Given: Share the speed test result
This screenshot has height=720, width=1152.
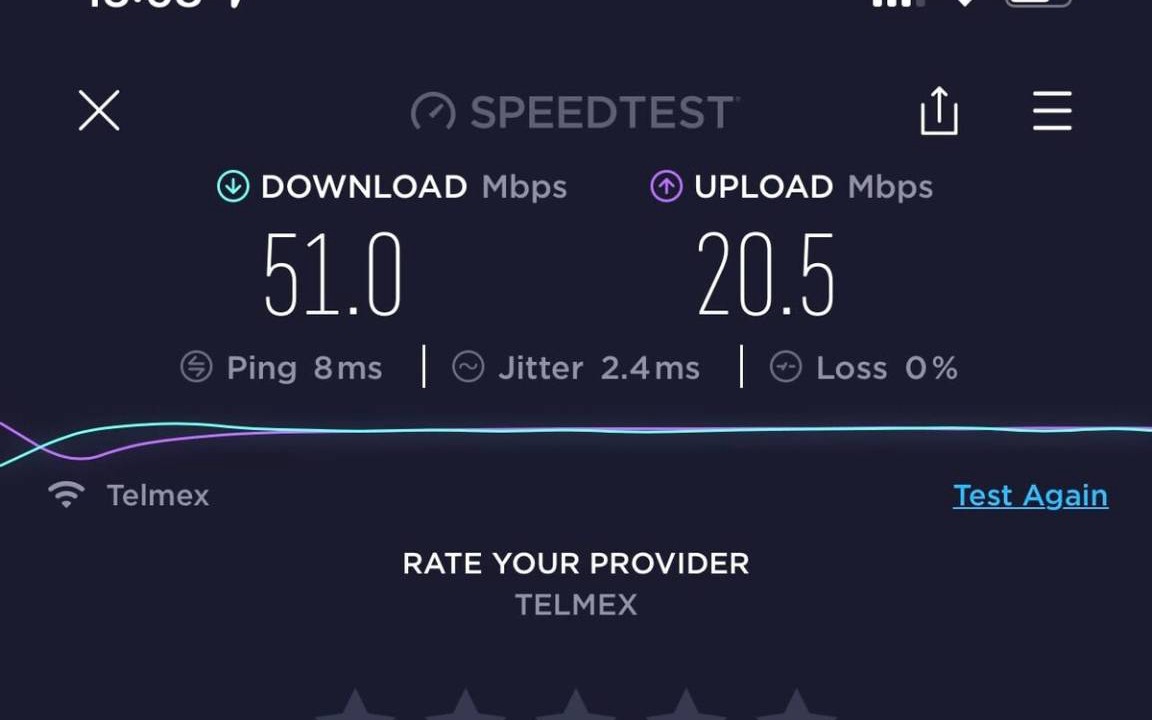Looking at the screenshot, I should pyautogui.click(x=939, y=110).
